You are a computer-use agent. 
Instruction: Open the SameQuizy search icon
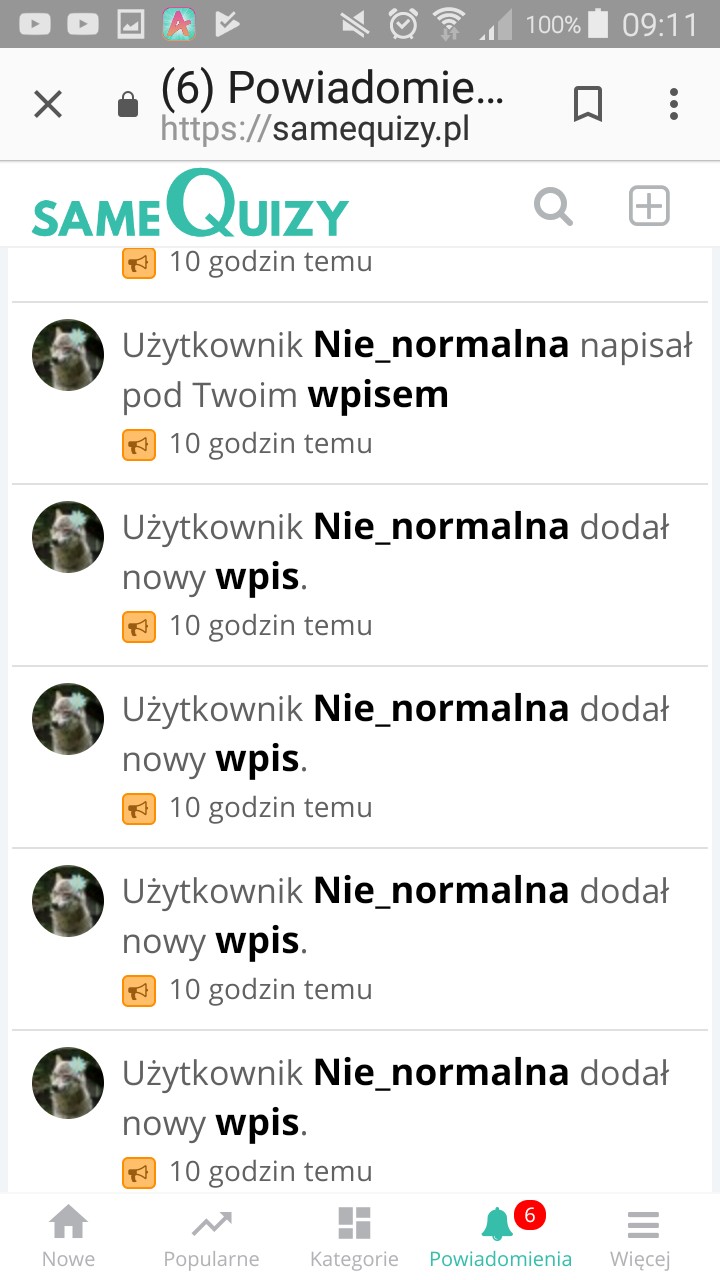(x=553, y=207)
